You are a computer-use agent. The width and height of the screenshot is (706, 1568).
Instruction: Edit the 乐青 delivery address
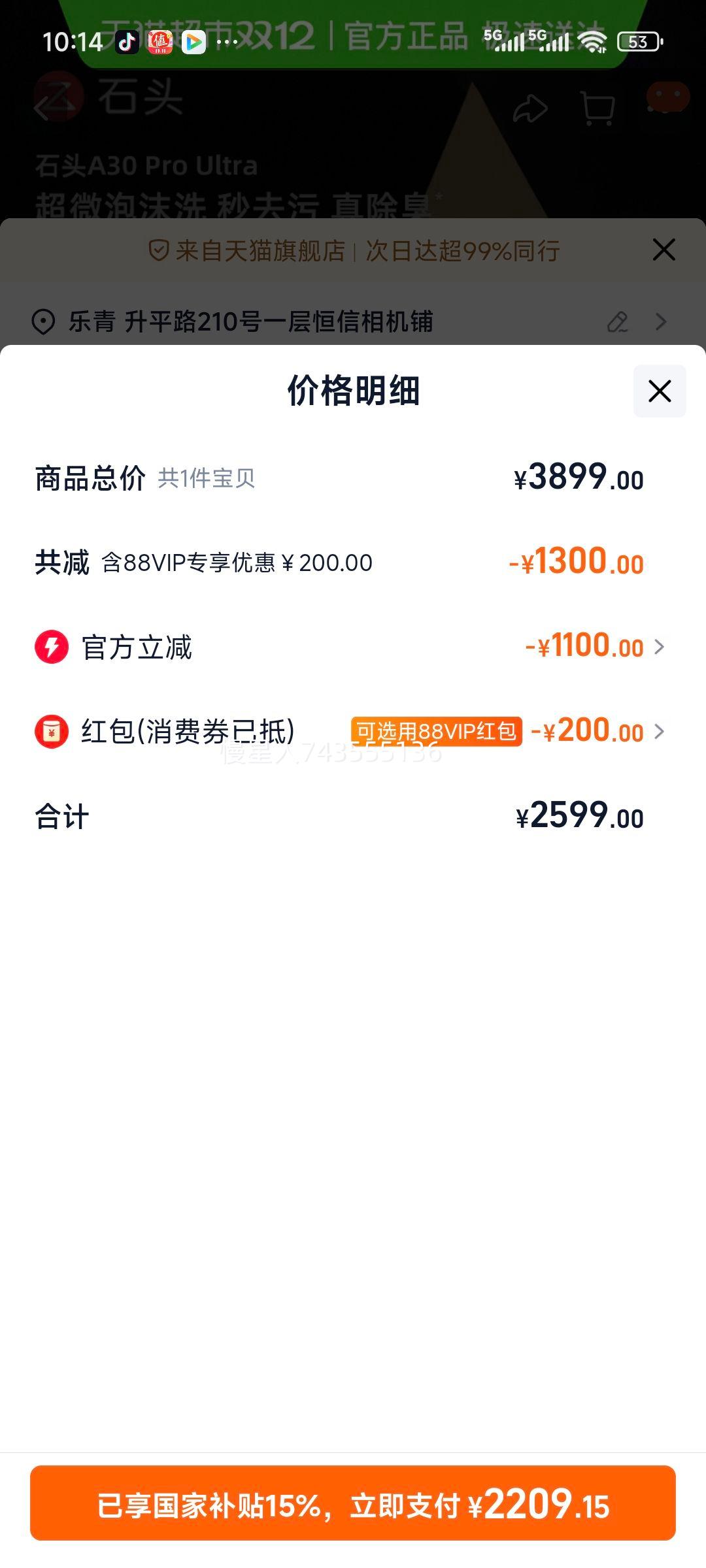(x=618, y=321)
